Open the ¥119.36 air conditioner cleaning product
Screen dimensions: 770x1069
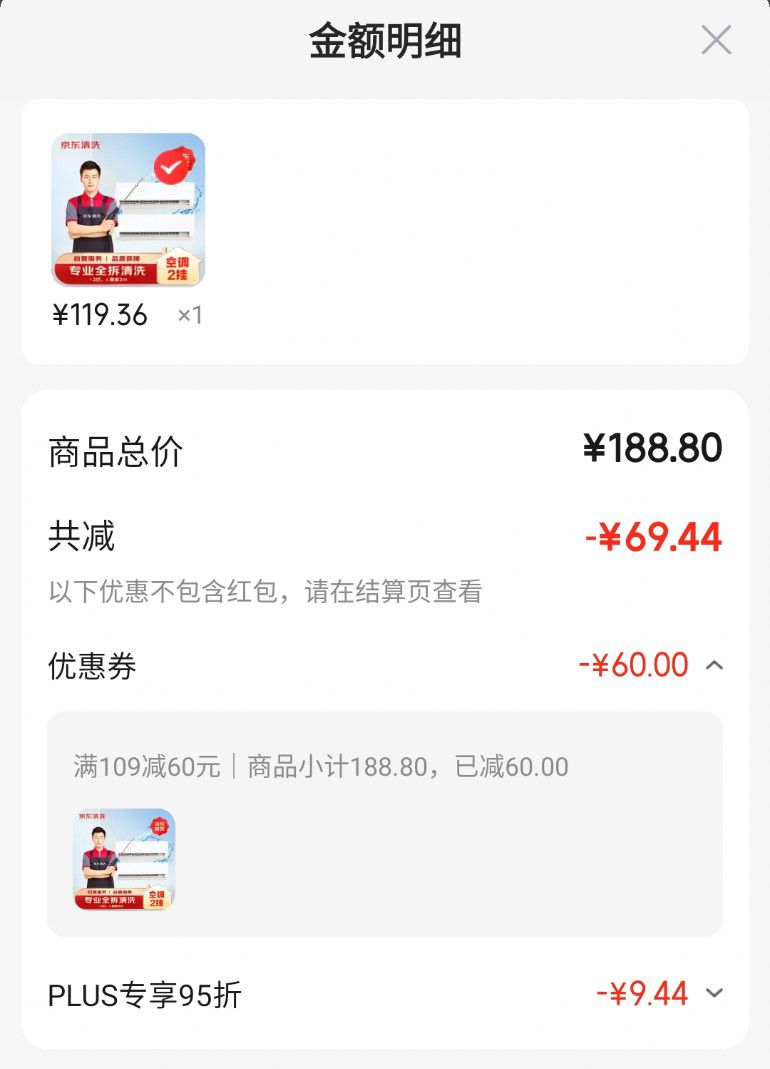(128, 210)
